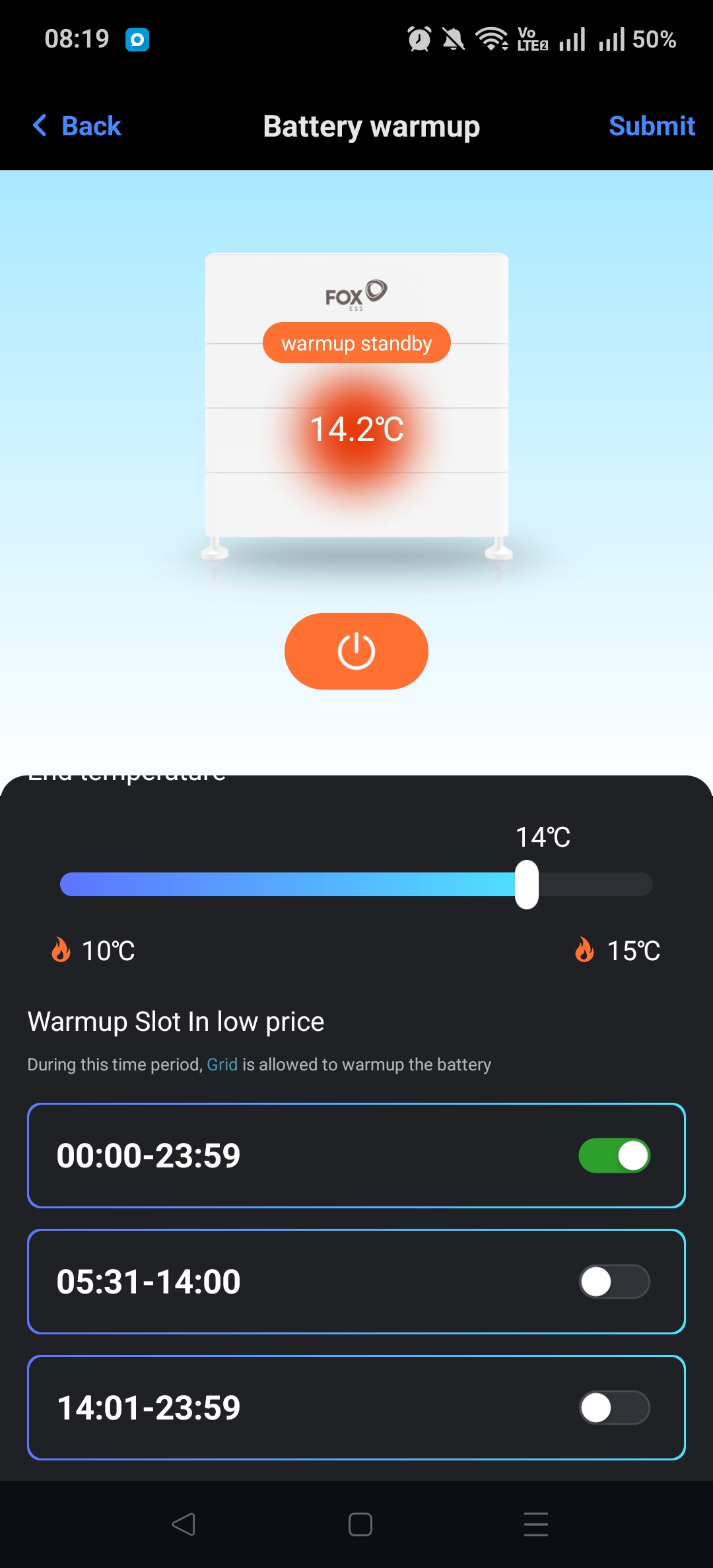
Task: Tap the end temperature slider handle
Action: pos(526,884)
